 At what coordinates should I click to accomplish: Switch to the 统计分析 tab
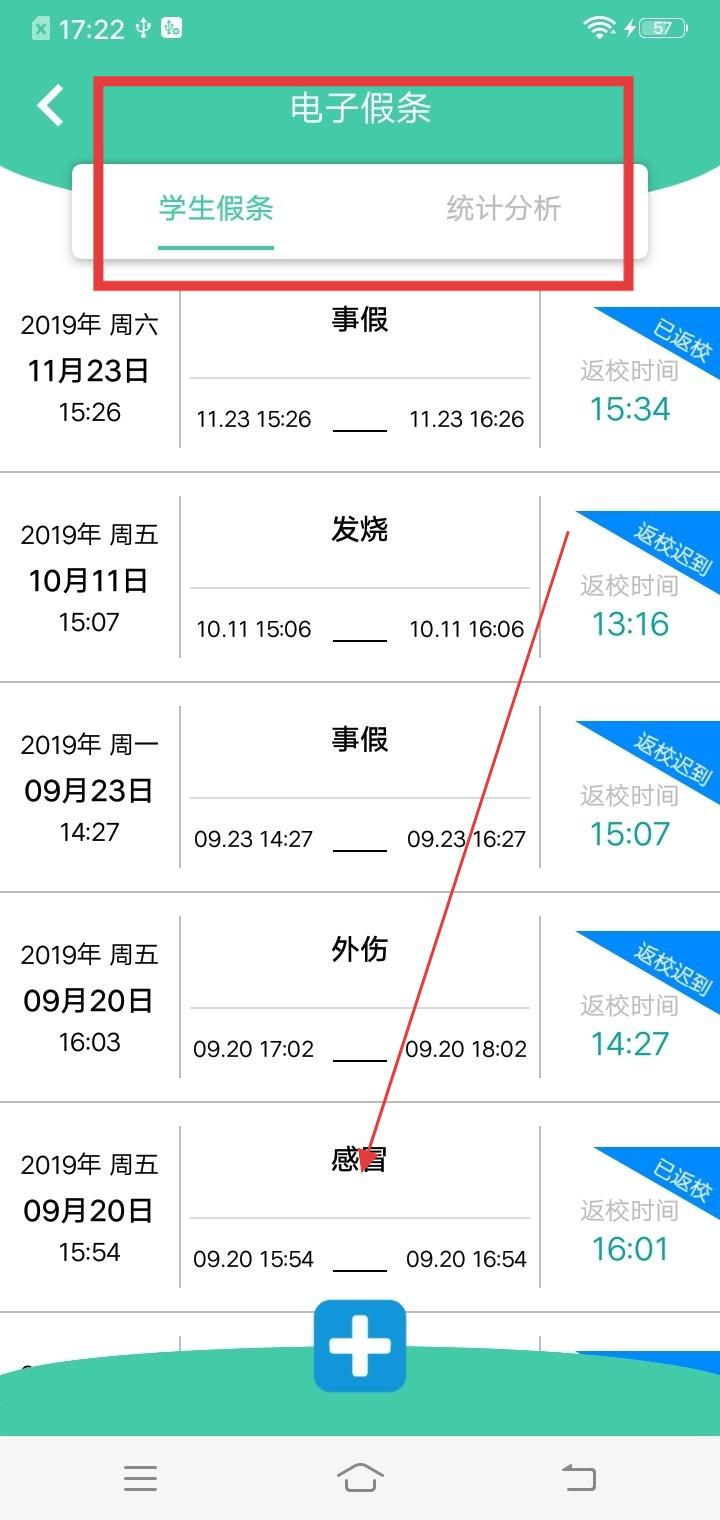(503, 209)
